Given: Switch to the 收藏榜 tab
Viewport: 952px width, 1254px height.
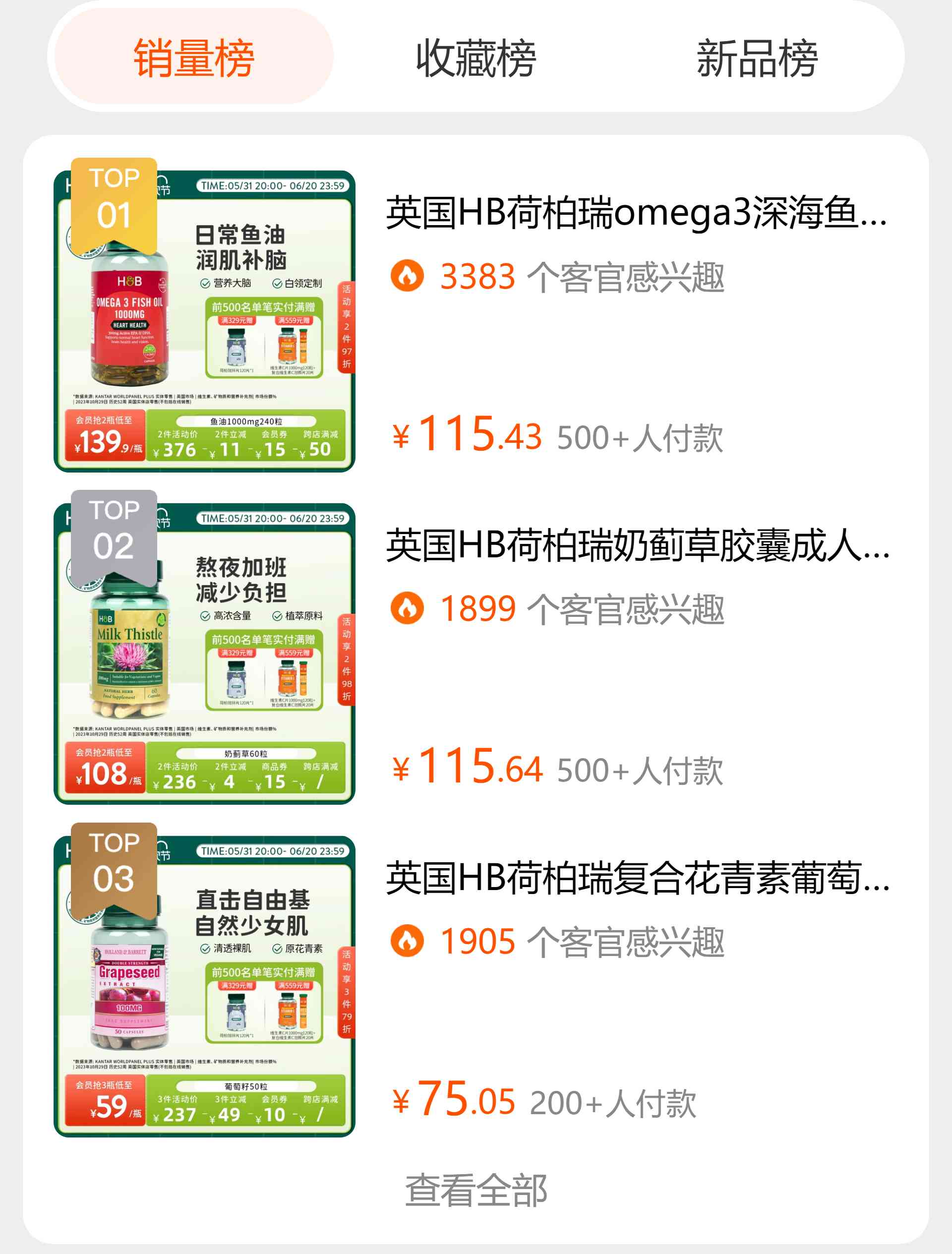Looking at the screenshot, I should [x=476, y=58].
